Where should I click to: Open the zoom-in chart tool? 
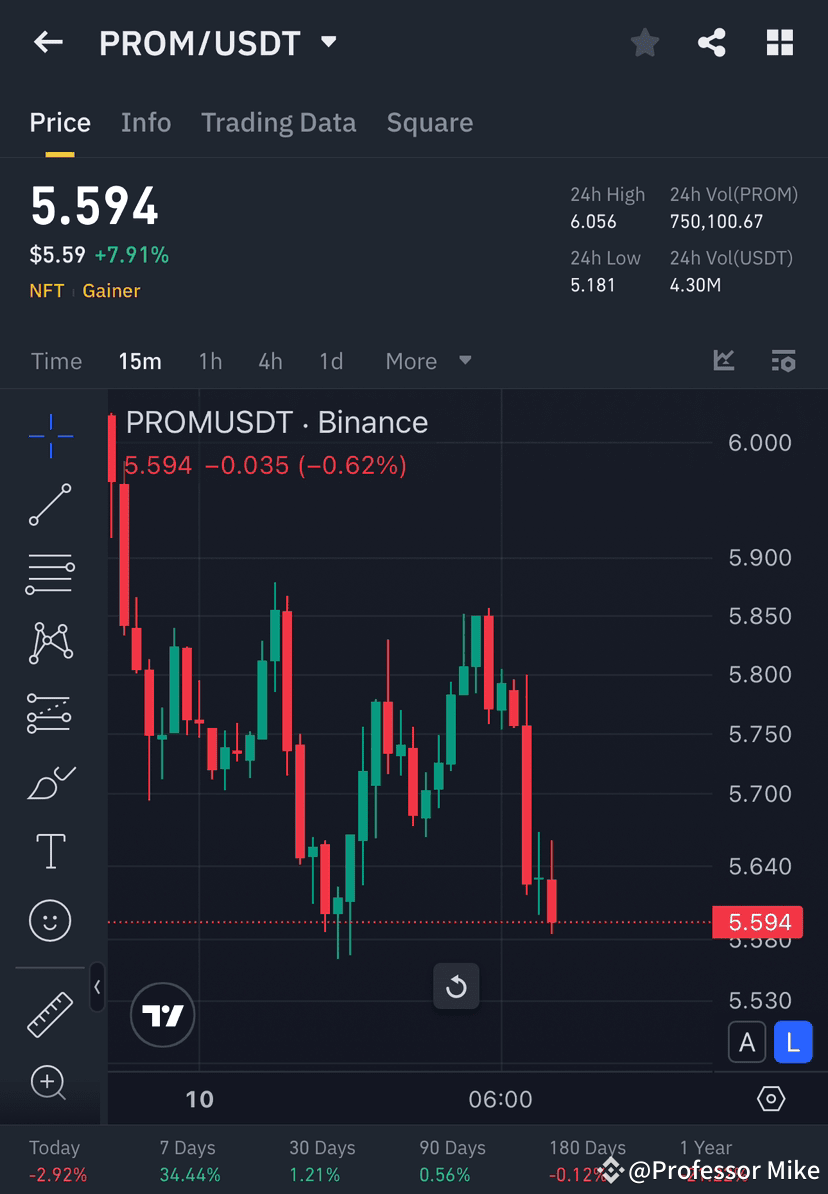(50, 1084)
